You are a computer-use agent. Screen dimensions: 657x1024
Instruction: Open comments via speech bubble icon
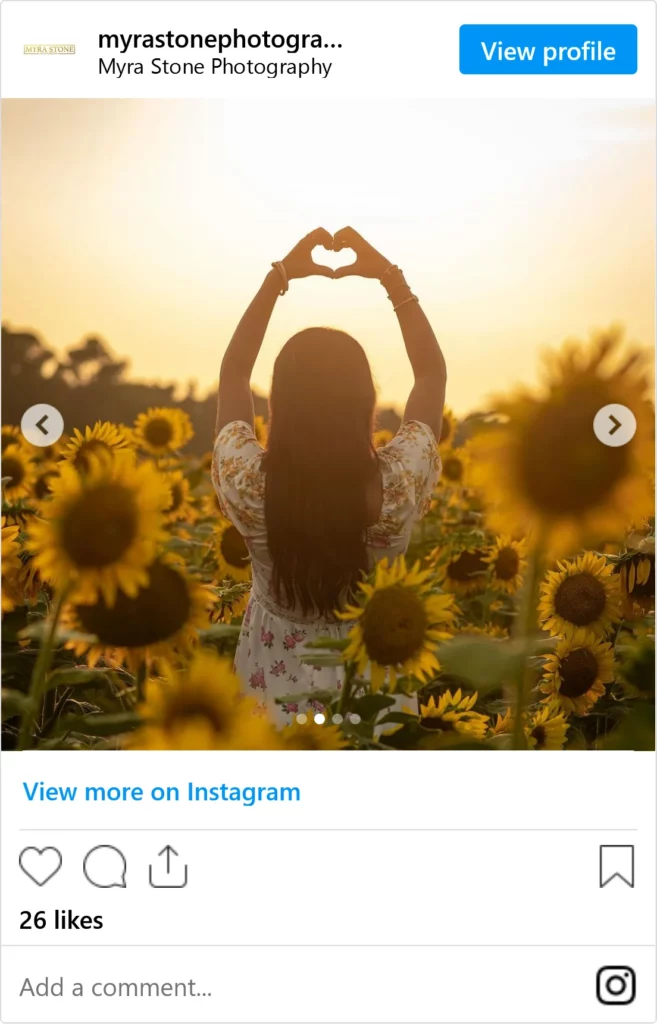click(104, 866)
